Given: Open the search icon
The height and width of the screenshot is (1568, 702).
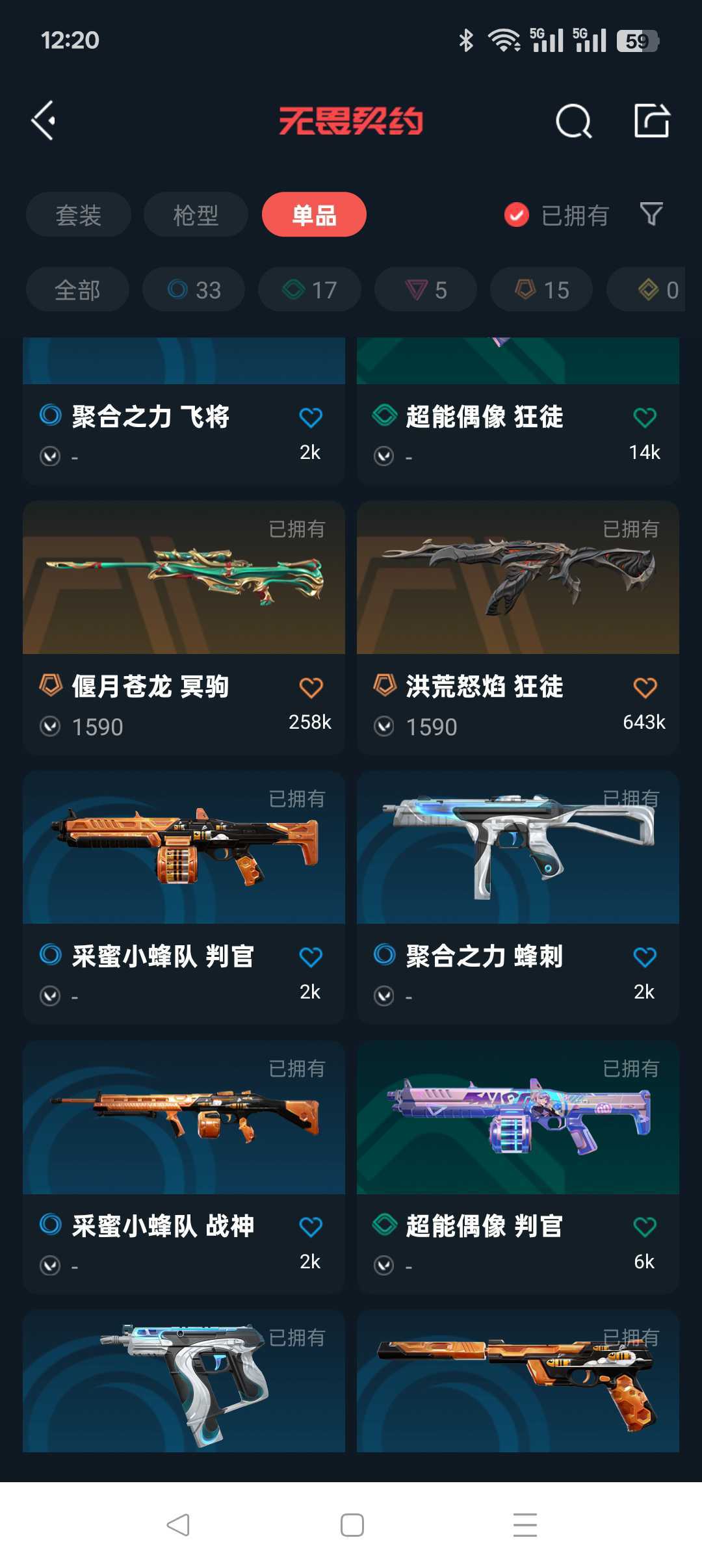Looking at the screenshot, I should (573, 121).
